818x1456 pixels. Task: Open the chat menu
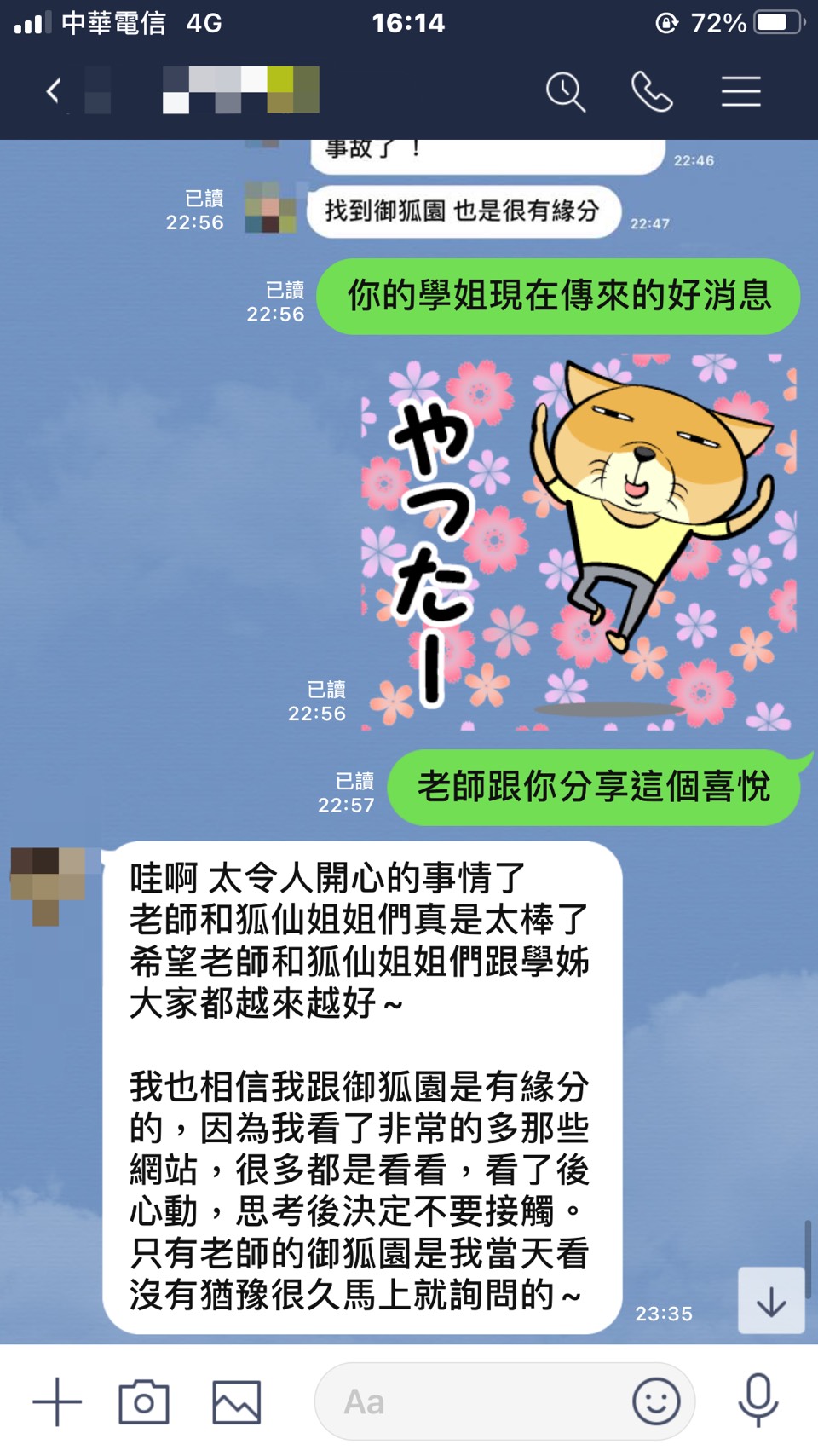pos(740,91)
